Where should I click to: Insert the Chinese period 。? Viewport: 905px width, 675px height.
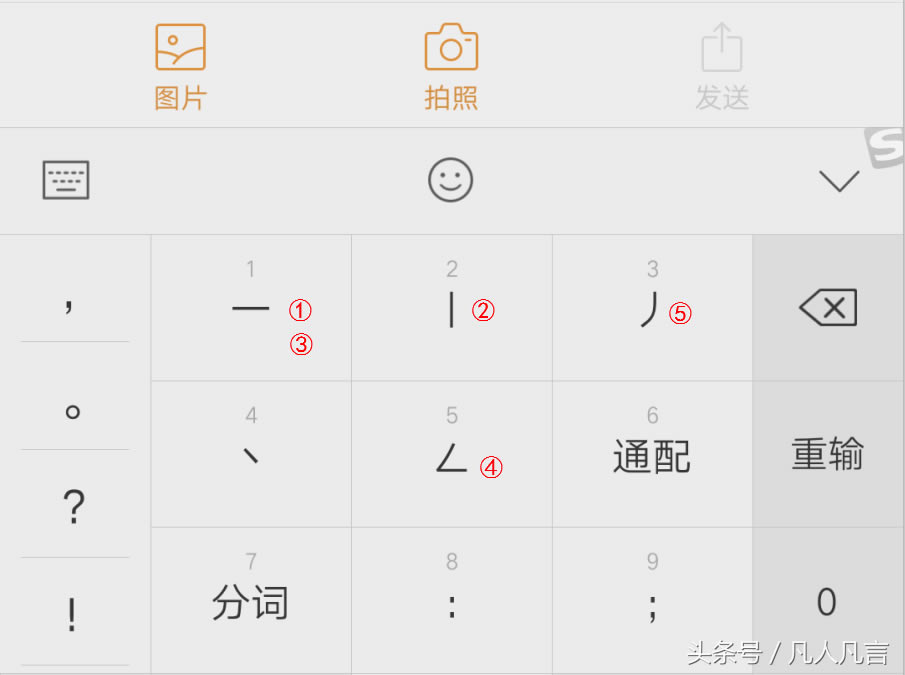click(x=73, y=410)
